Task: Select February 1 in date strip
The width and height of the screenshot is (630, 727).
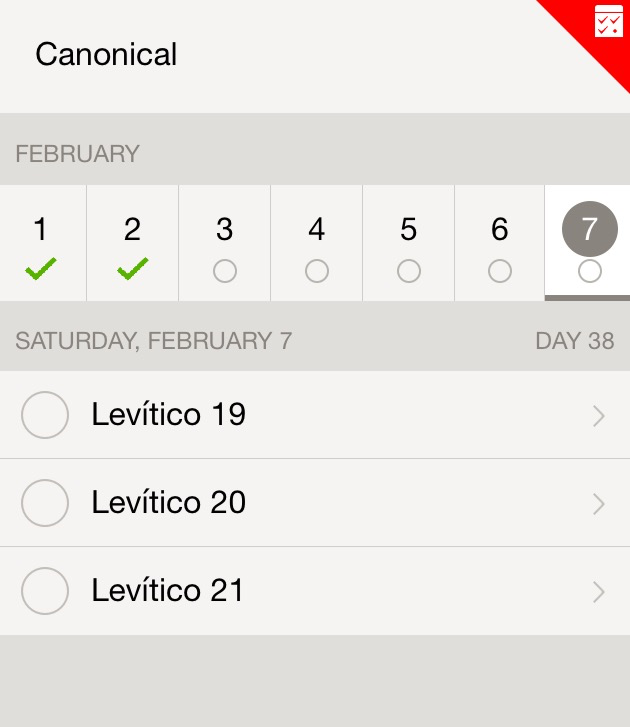Action: click(x=42, y=243)
